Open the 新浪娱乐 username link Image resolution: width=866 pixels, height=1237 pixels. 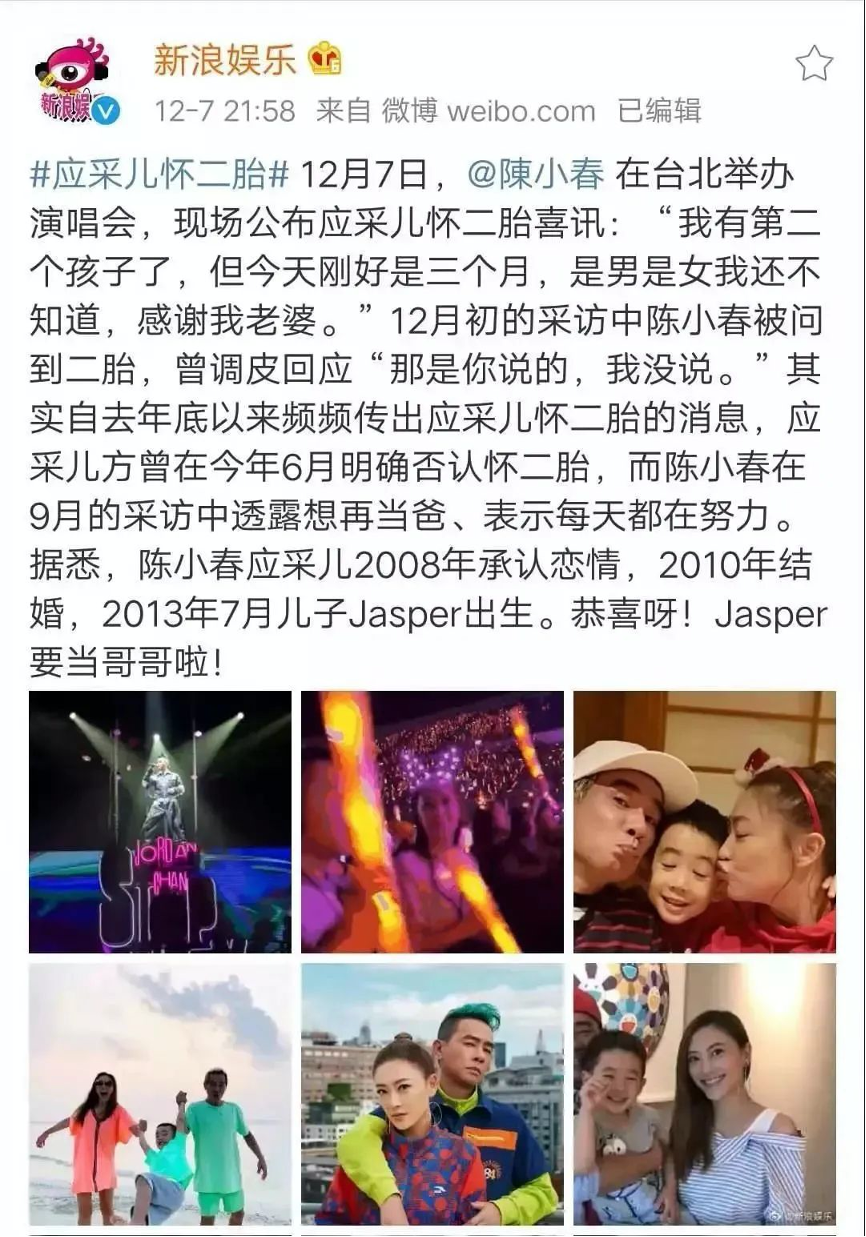tap(225, 60)
